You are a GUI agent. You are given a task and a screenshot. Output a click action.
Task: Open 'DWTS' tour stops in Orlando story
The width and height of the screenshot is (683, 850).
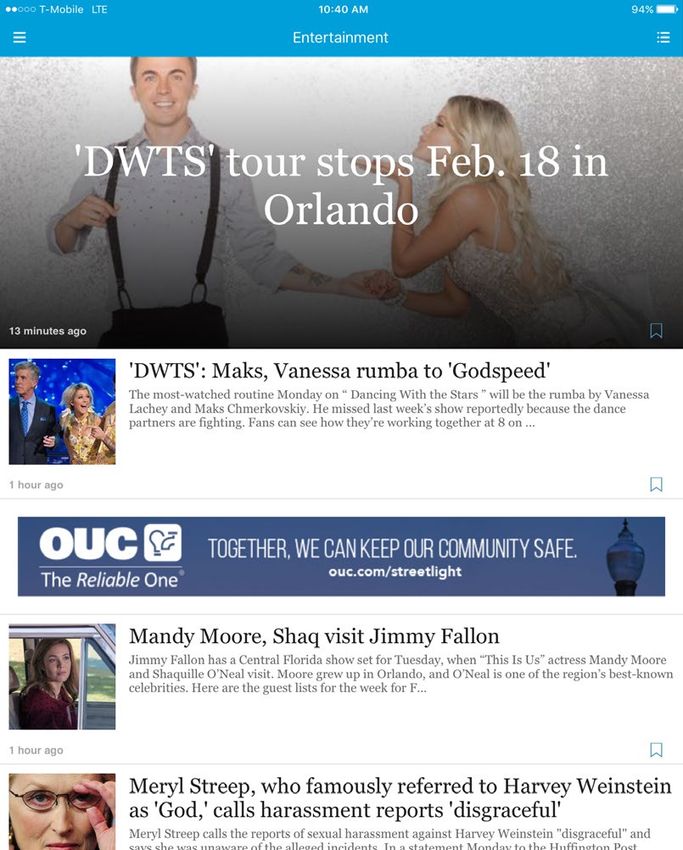tap(341, 187)
